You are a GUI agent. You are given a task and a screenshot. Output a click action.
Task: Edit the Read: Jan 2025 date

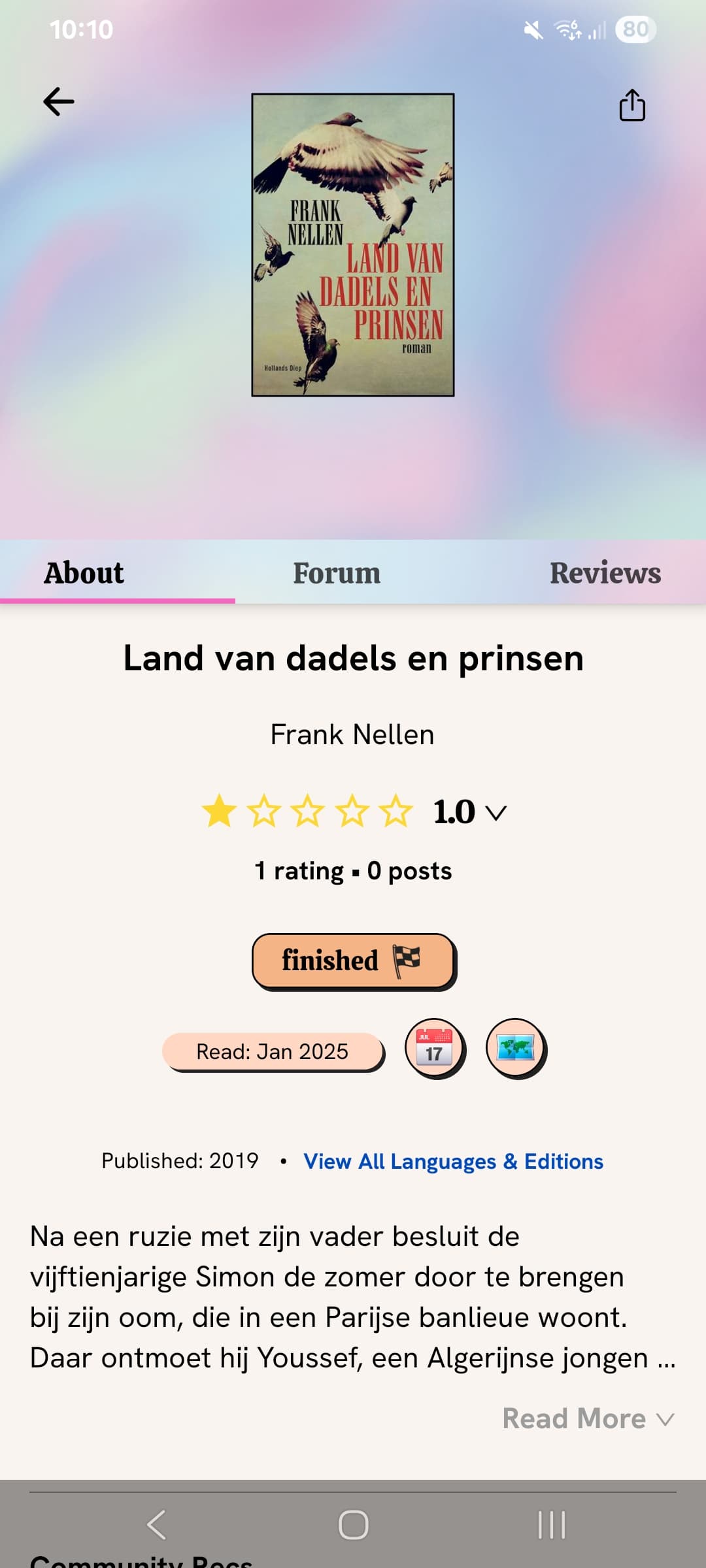point(273,1052)
